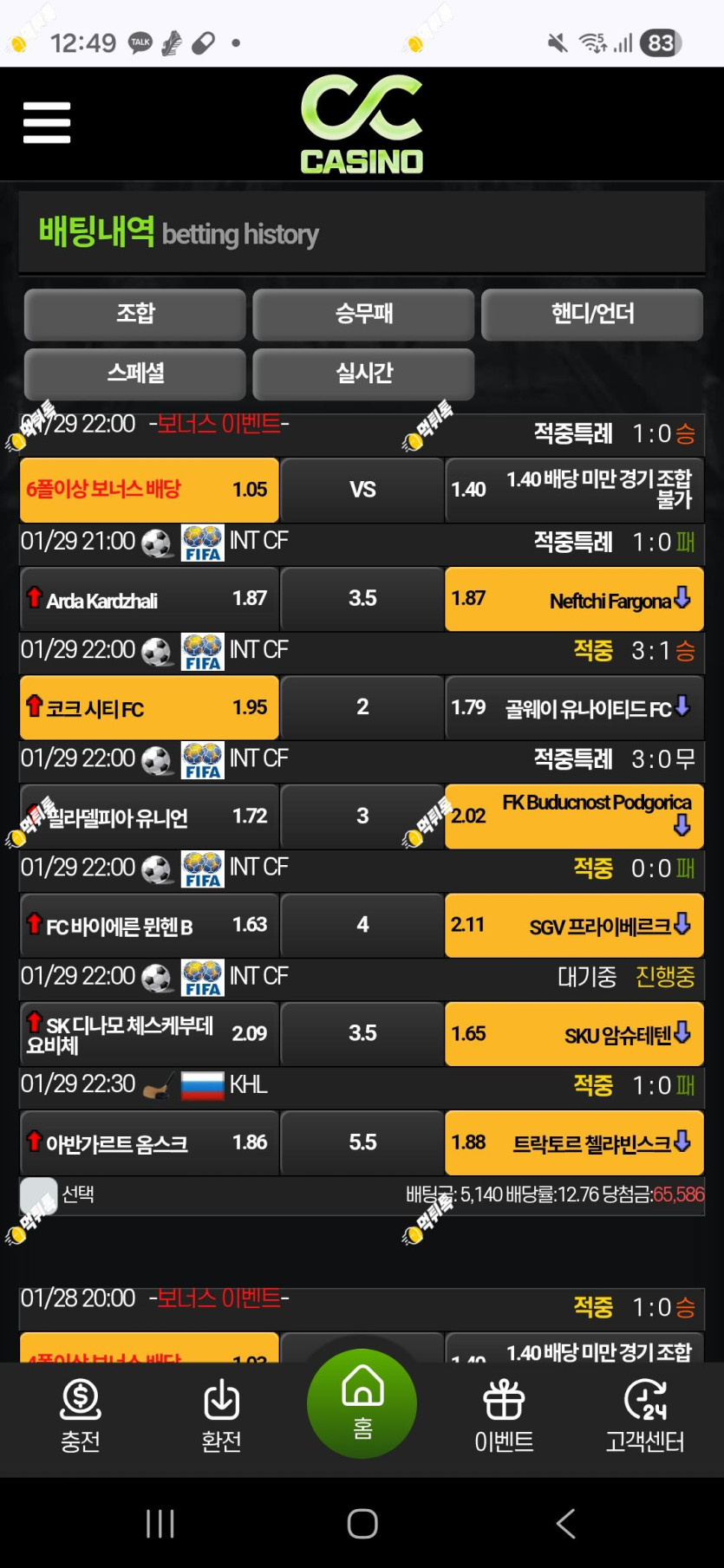Select the 조합 filter button
This screenshot has width=724, height=1568.
tap(135, 314)
